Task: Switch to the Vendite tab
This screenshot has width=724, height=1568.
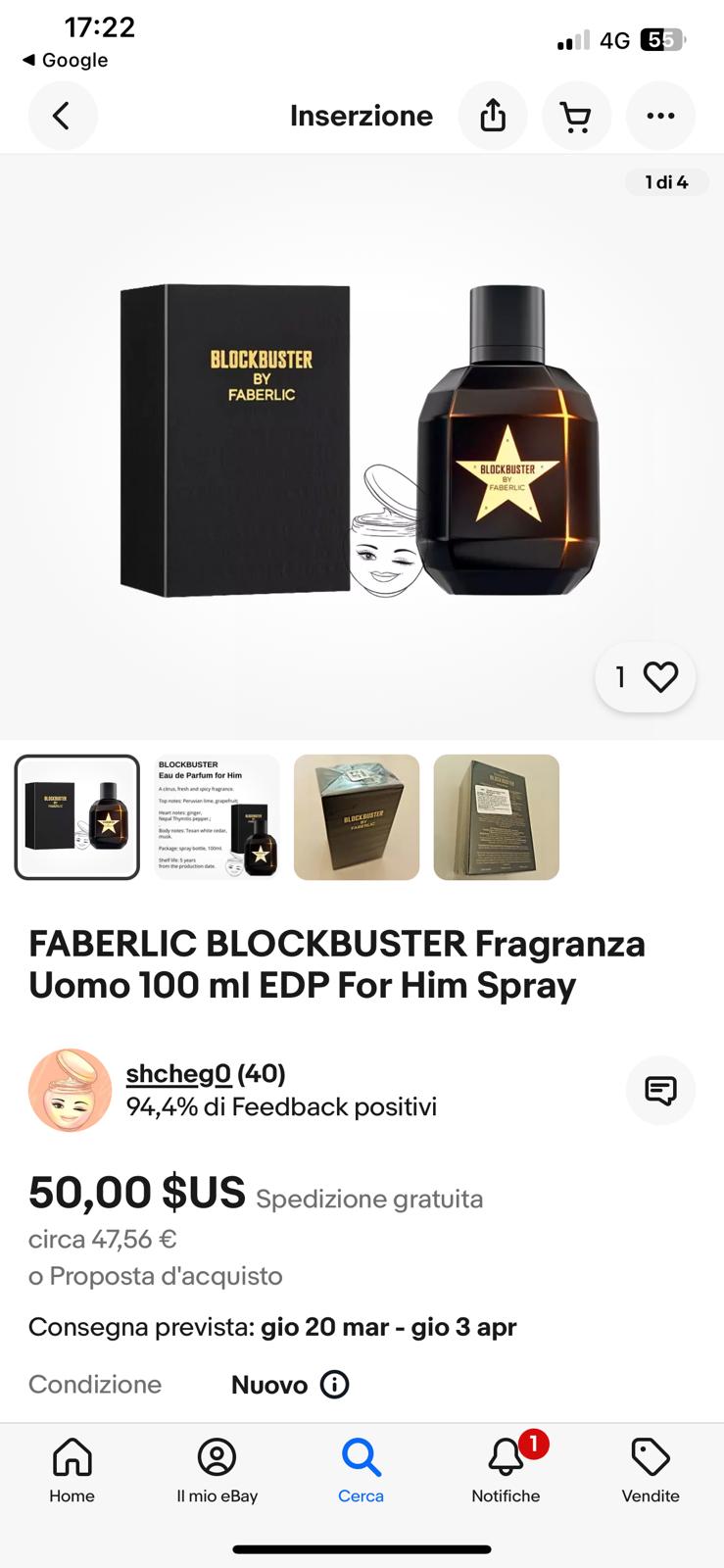Action: [651, 1470]
